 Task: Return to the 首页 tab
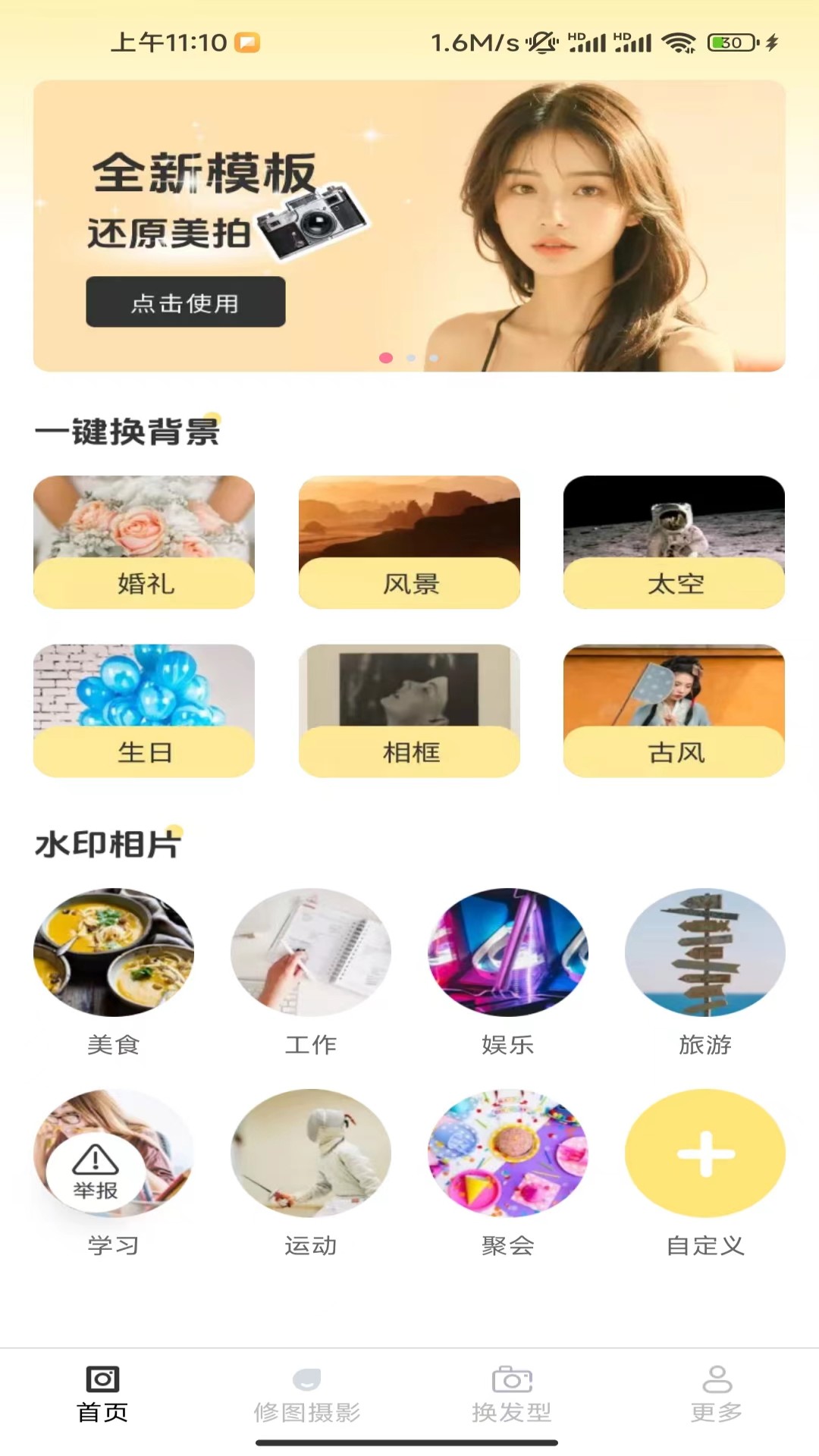tap(102, 1395)
